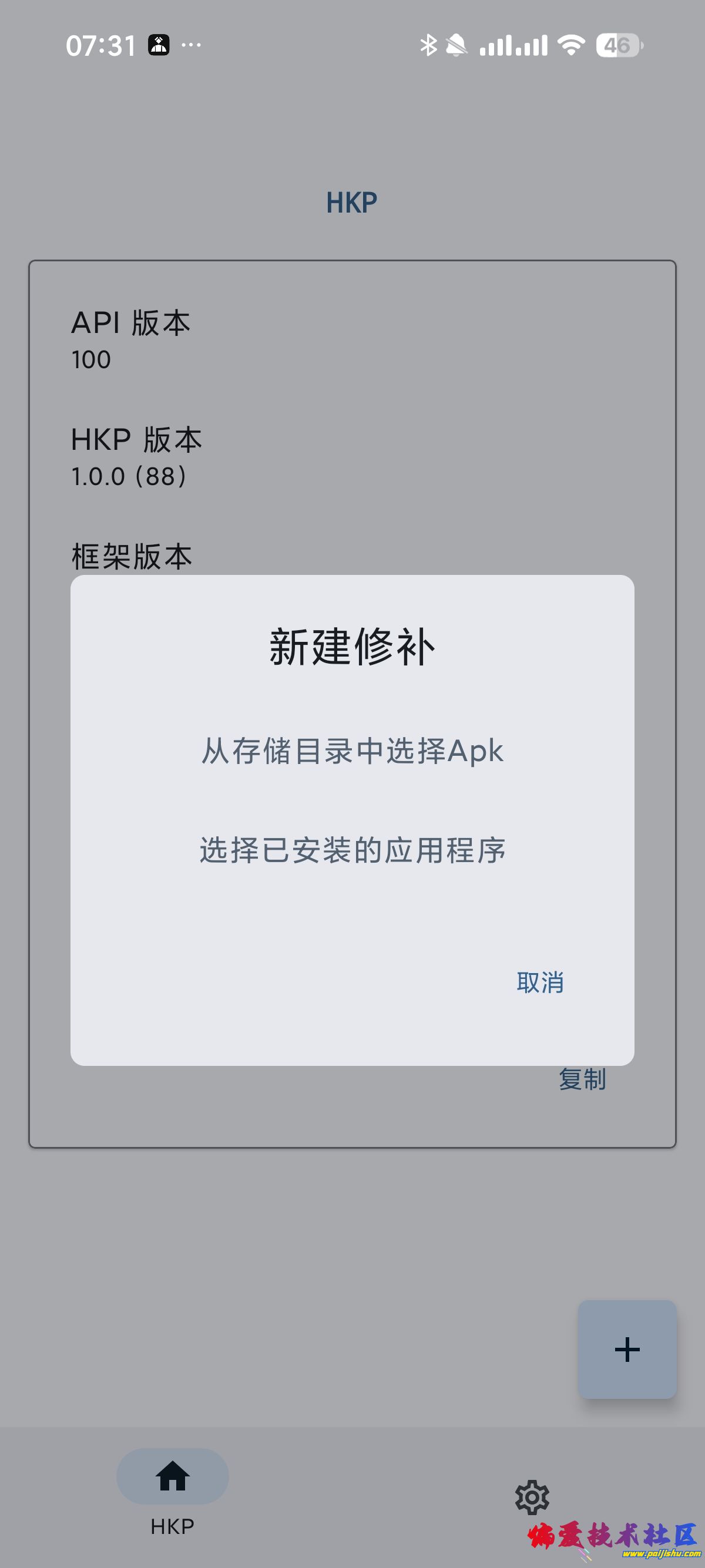Viewport: 705px width, 1568px height.
Task: Tap the Bluetooth icon in the status bar
Action: (429, 45)
